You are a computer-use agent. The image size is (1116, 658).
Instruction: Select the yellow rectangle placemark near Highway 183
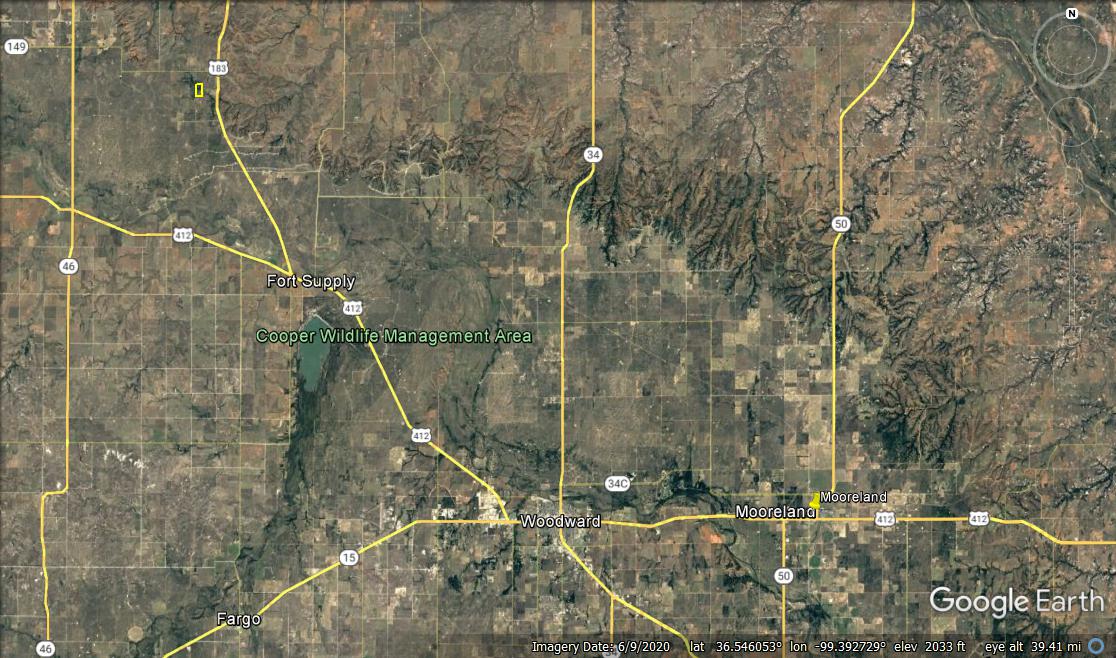pos(199,90)
